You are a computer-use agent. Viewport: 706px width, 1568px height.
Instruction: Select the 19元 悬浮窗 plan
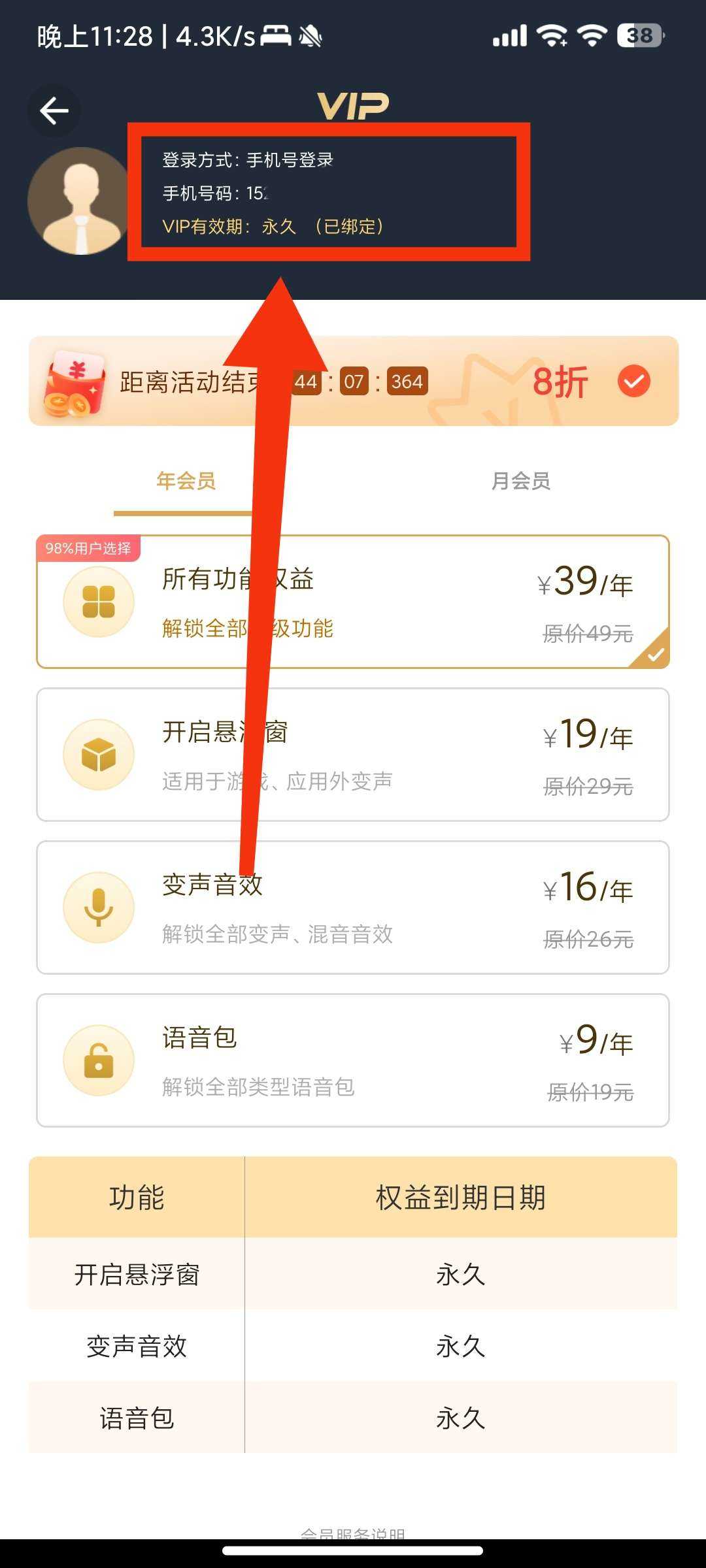tap(353, 755)
